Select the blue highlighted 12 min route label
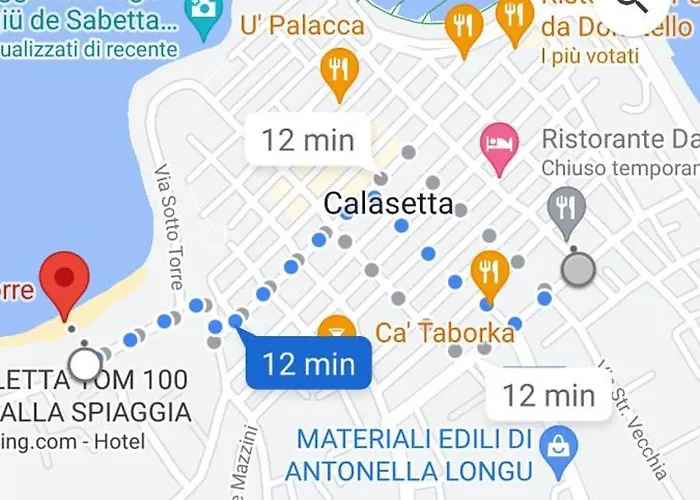This screenshot has height=500, width=700. [309, 364]
